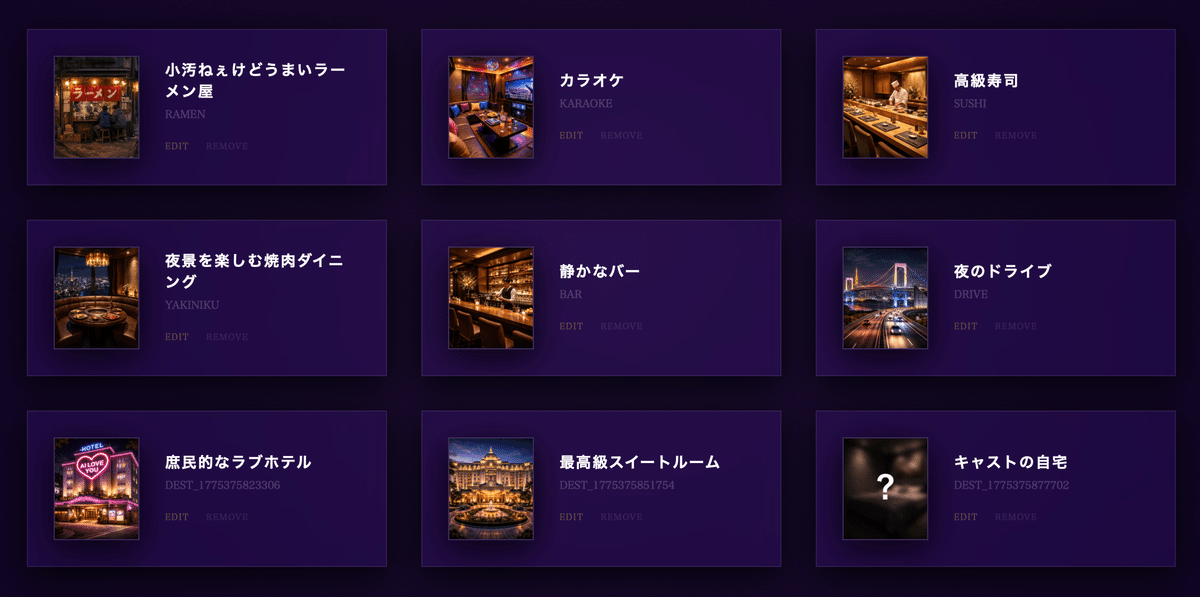Remove the 小汚ねぇけどうまいラーメン屋 destination
The image size is (1200, 597).
(227, 146)
